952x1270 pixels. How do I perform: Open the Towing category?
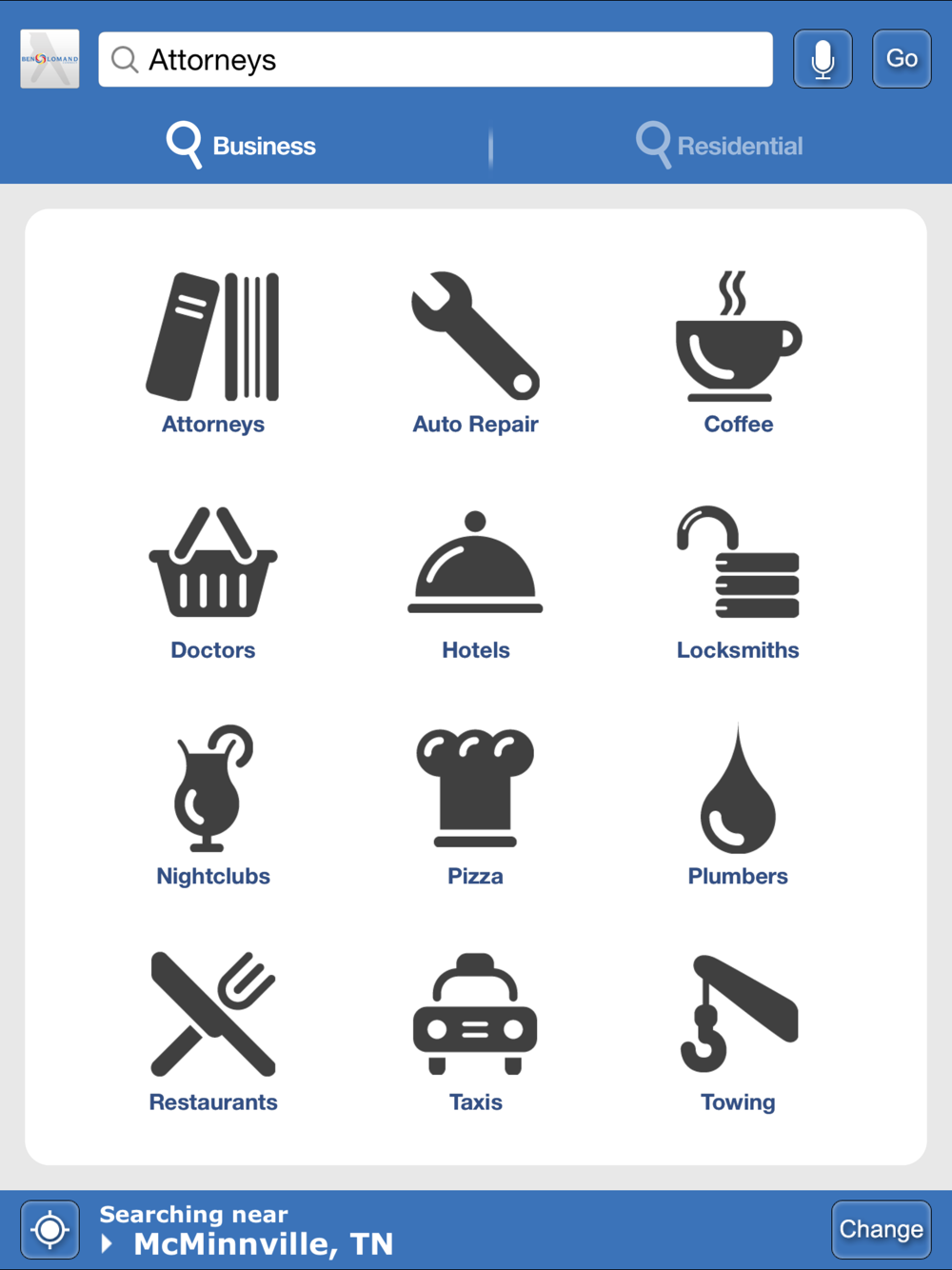point(738,1031)
